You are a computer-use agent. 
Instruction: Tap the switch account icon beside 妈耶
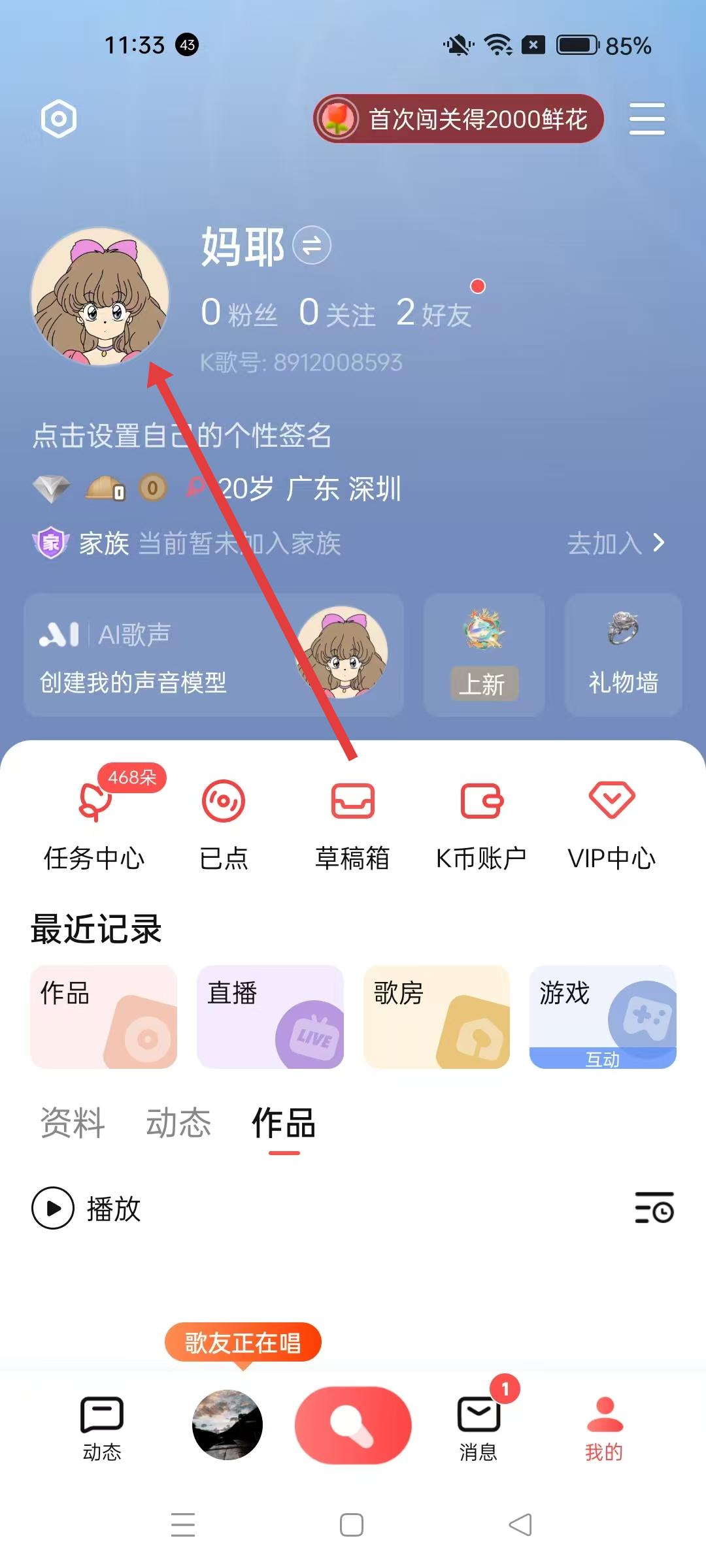(x=312, y=246)
